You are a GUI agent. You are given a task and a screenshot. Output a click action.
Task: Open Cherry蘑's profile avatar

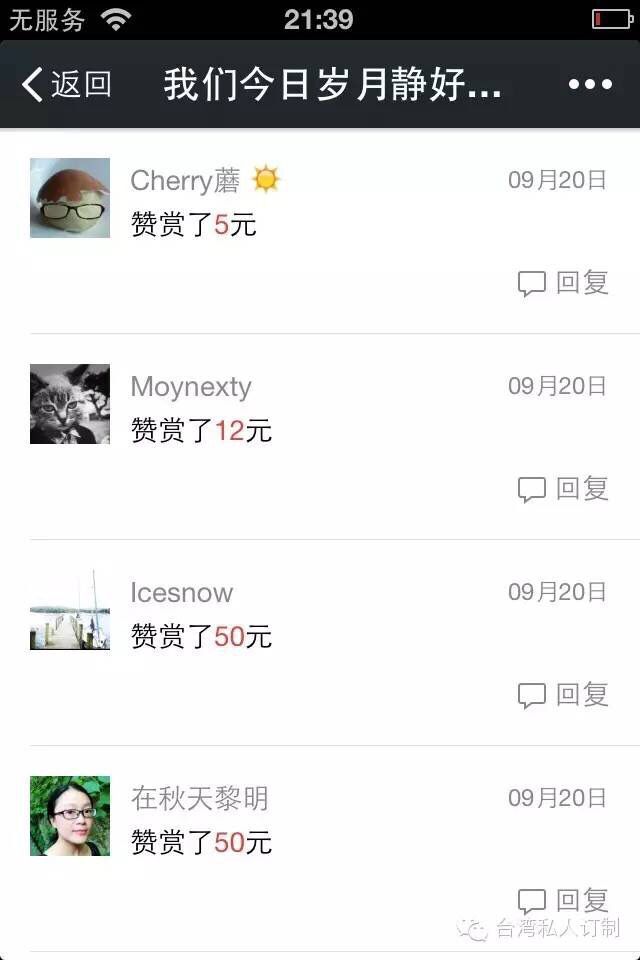click(70, 198)
